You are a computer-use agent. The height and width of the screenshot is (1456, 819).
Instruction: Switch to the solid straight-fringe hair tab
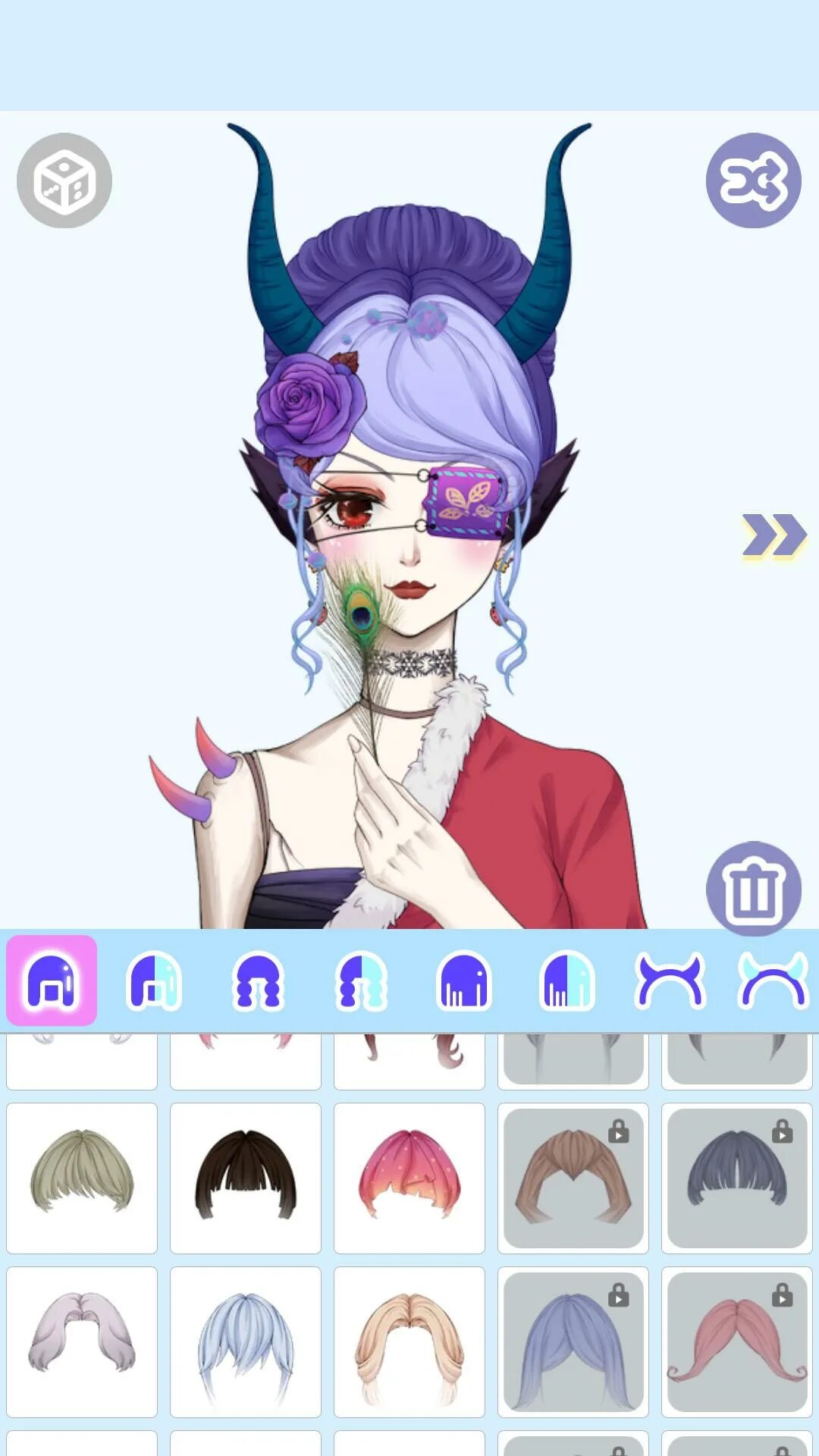click(464, 980)
